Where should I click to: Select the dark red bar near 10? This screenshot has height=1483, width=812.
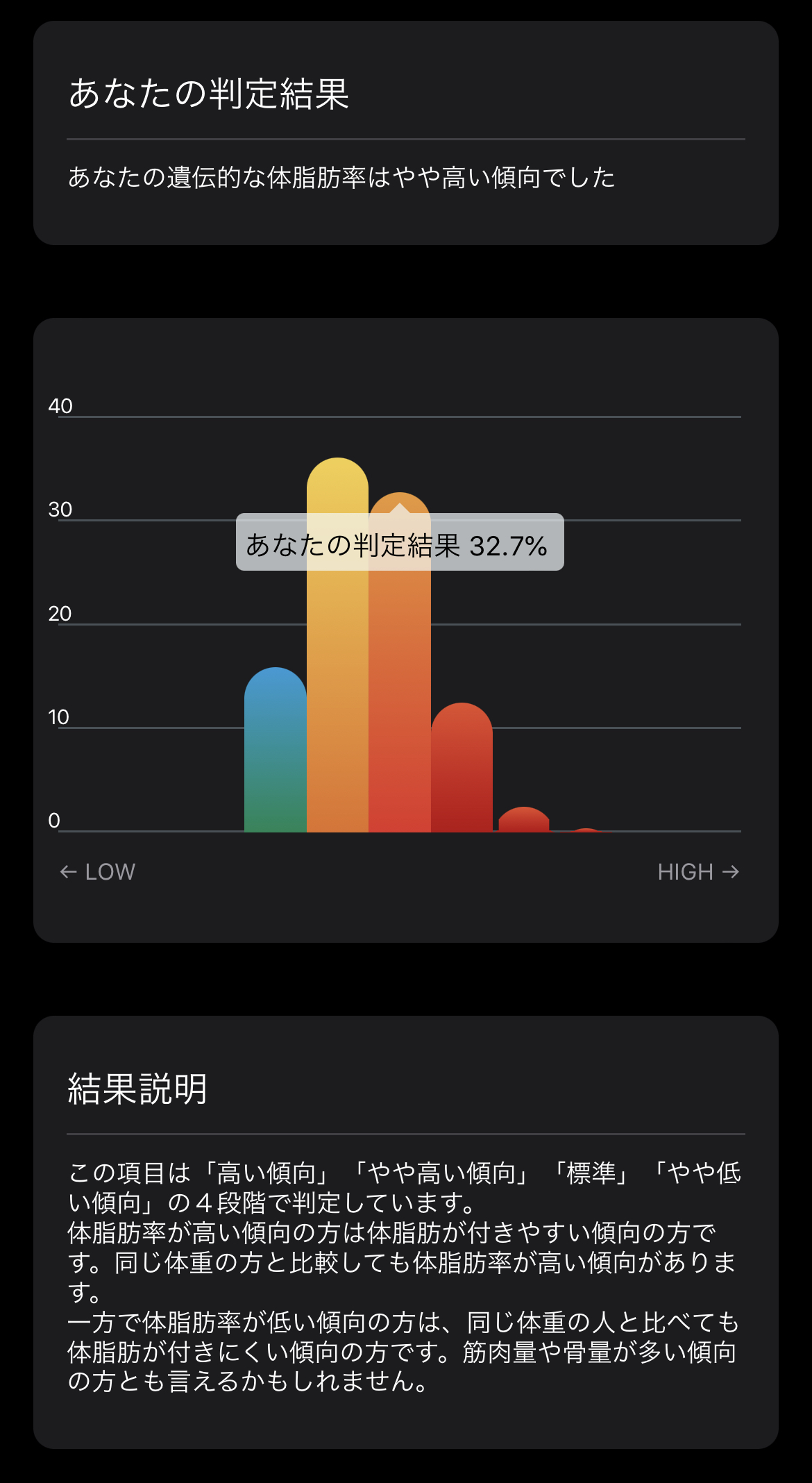coord(462,771)
